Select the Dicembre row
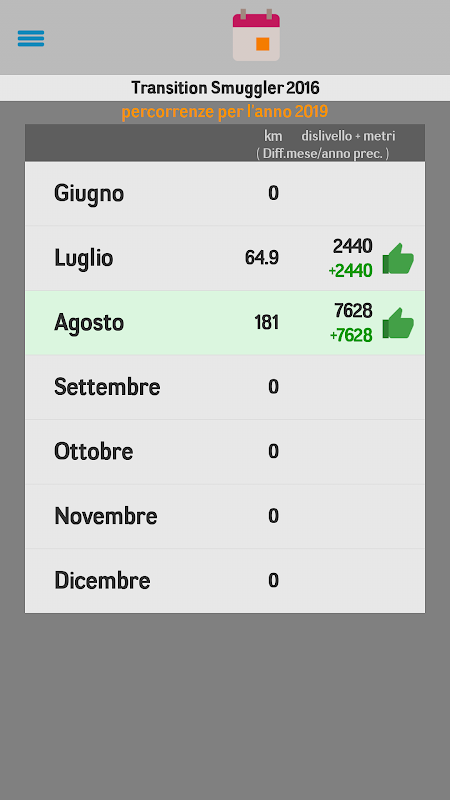 point(225,581)
